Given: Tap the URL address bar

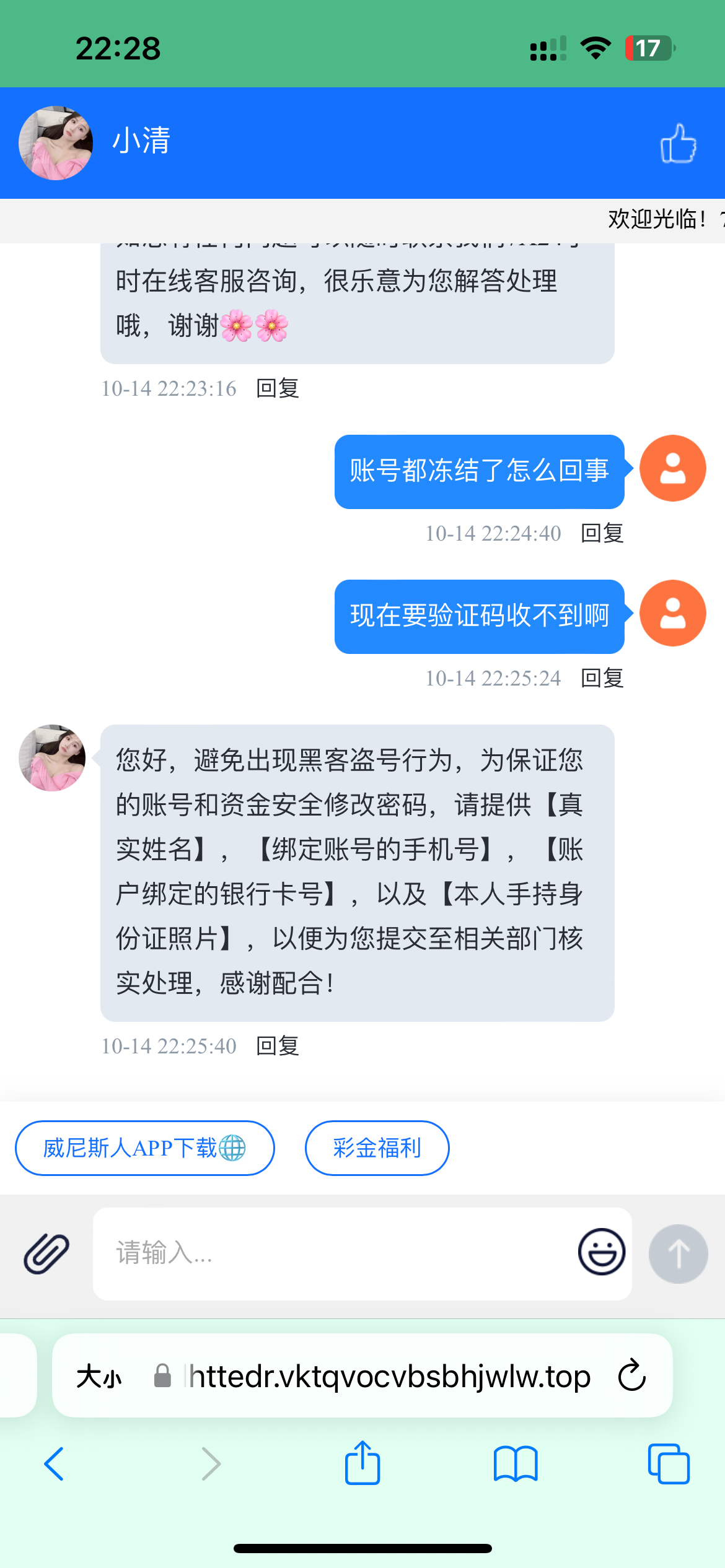Looking at the screenshot, I should click(389, 1376).
